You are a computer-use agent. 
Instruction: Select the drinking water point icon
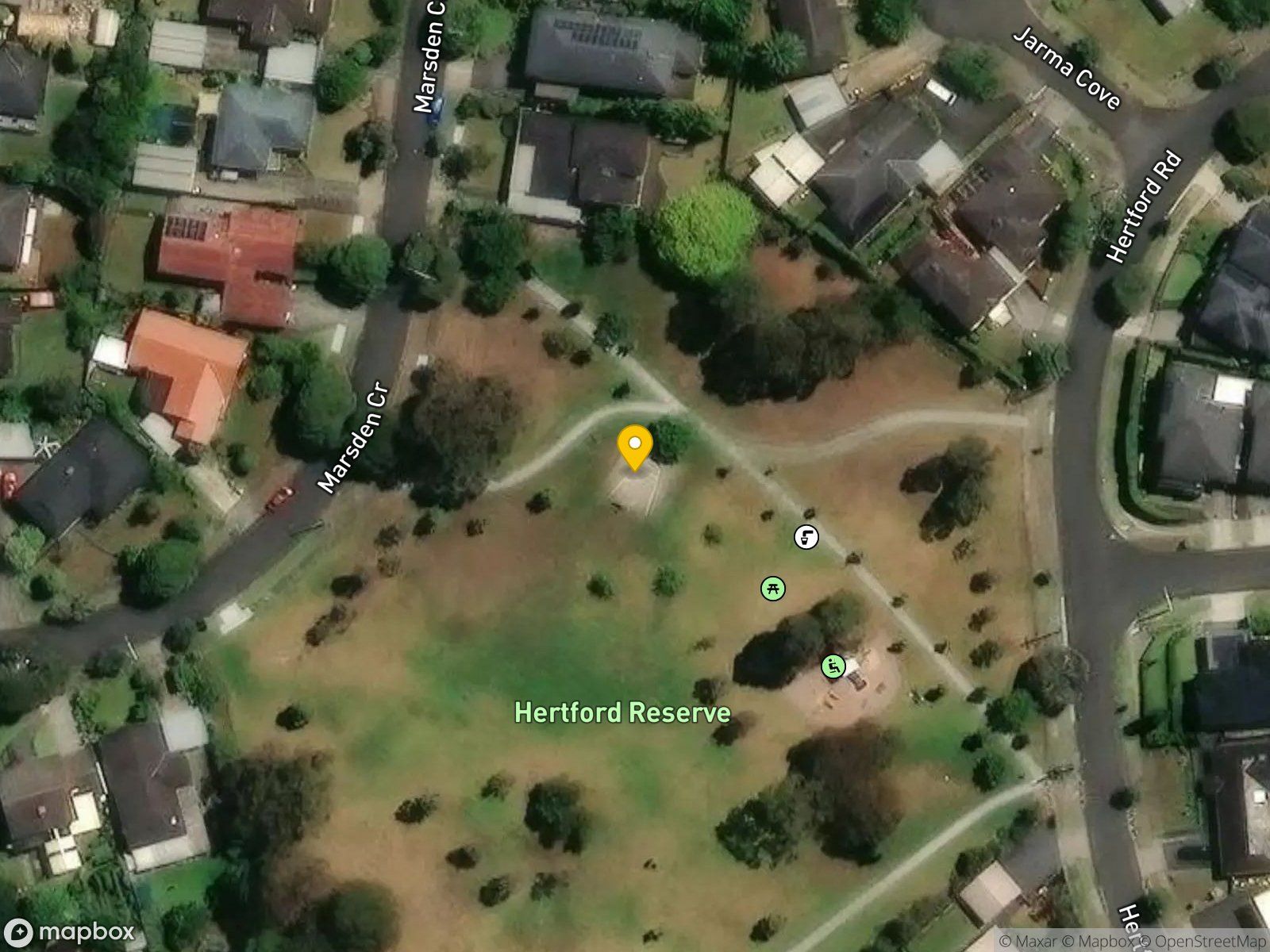click(x=806, y=537)
